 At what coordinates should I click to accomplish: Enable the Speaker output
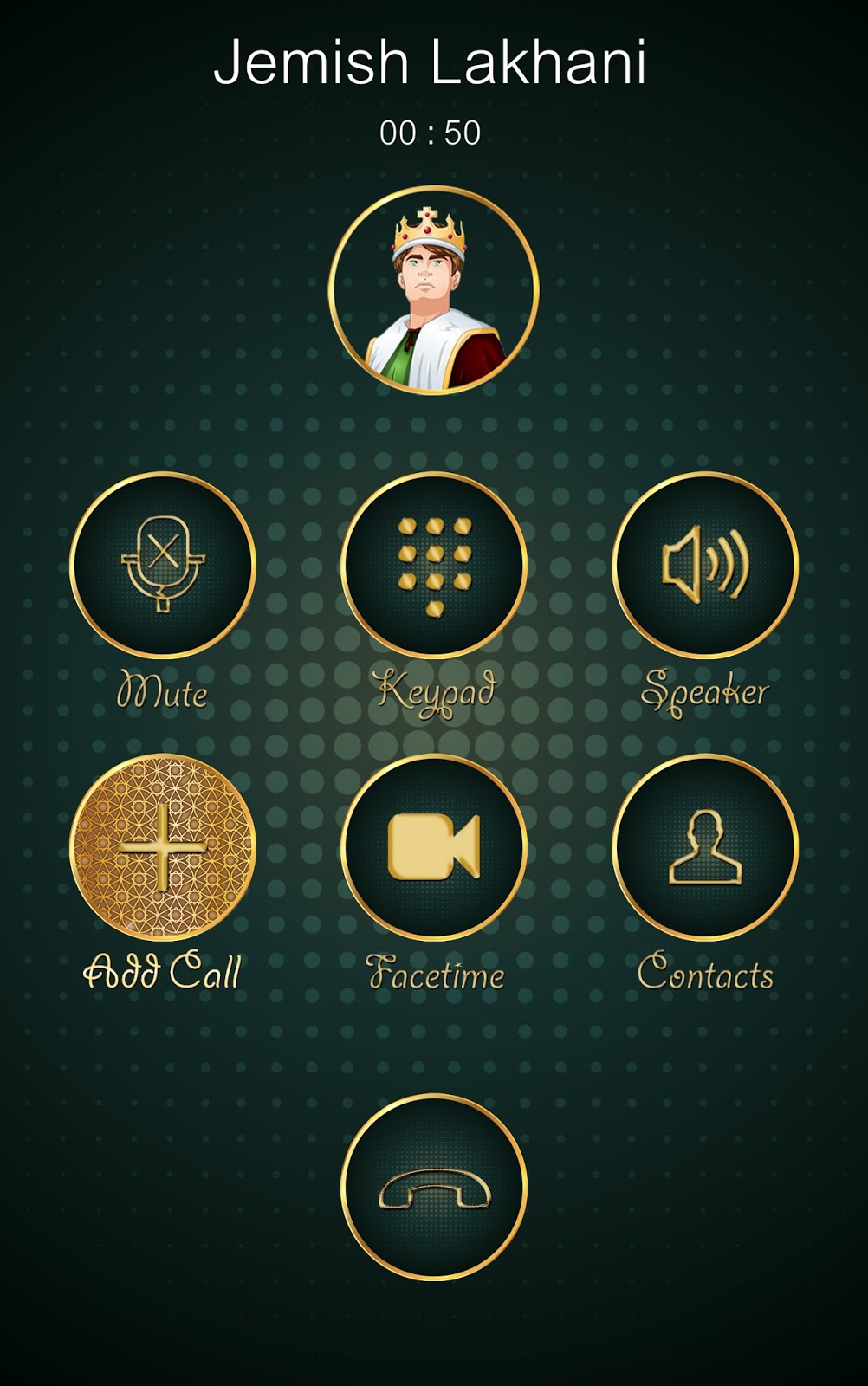point(702,563)
